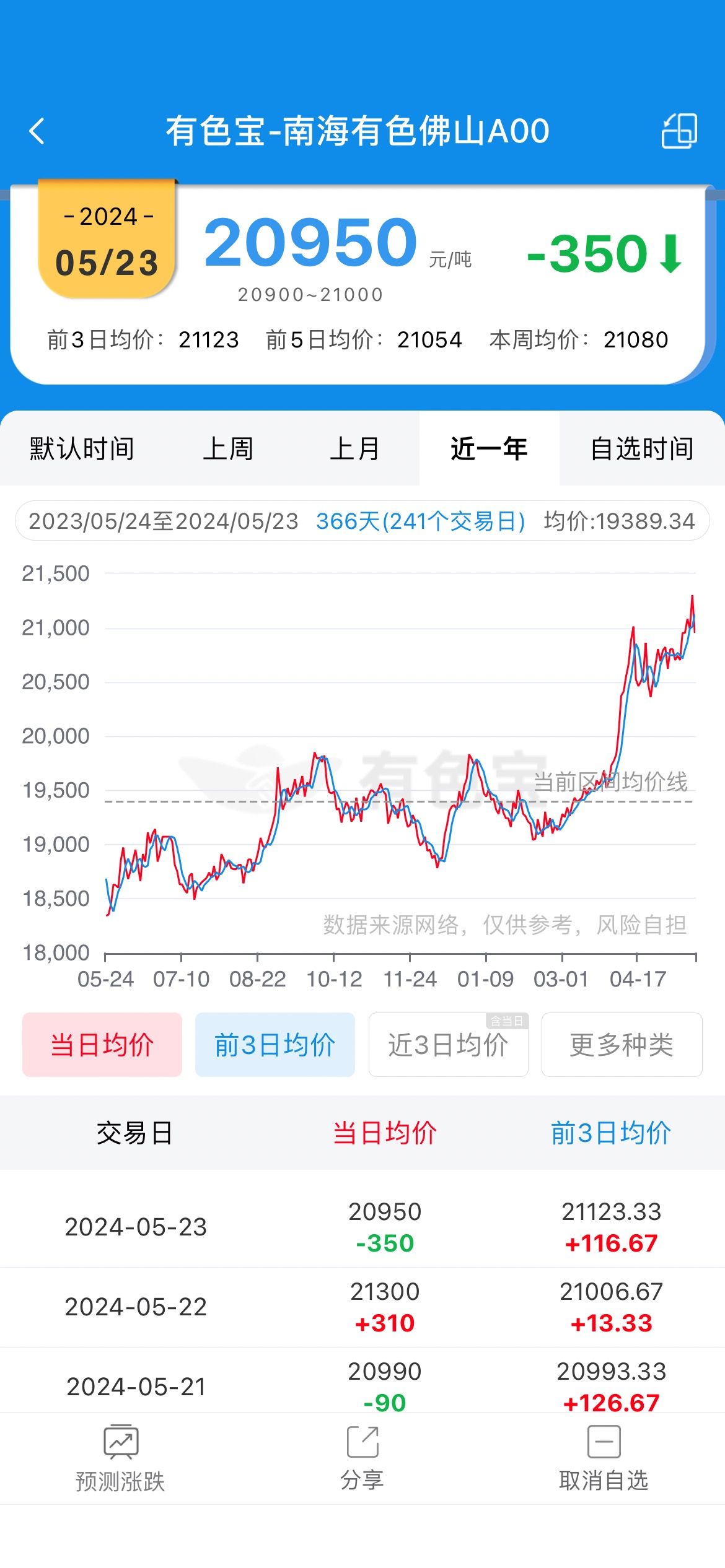Screen dimensions: 725x1568
Task: Open the 自选时间 custom range tab
Action: (642, 448)
